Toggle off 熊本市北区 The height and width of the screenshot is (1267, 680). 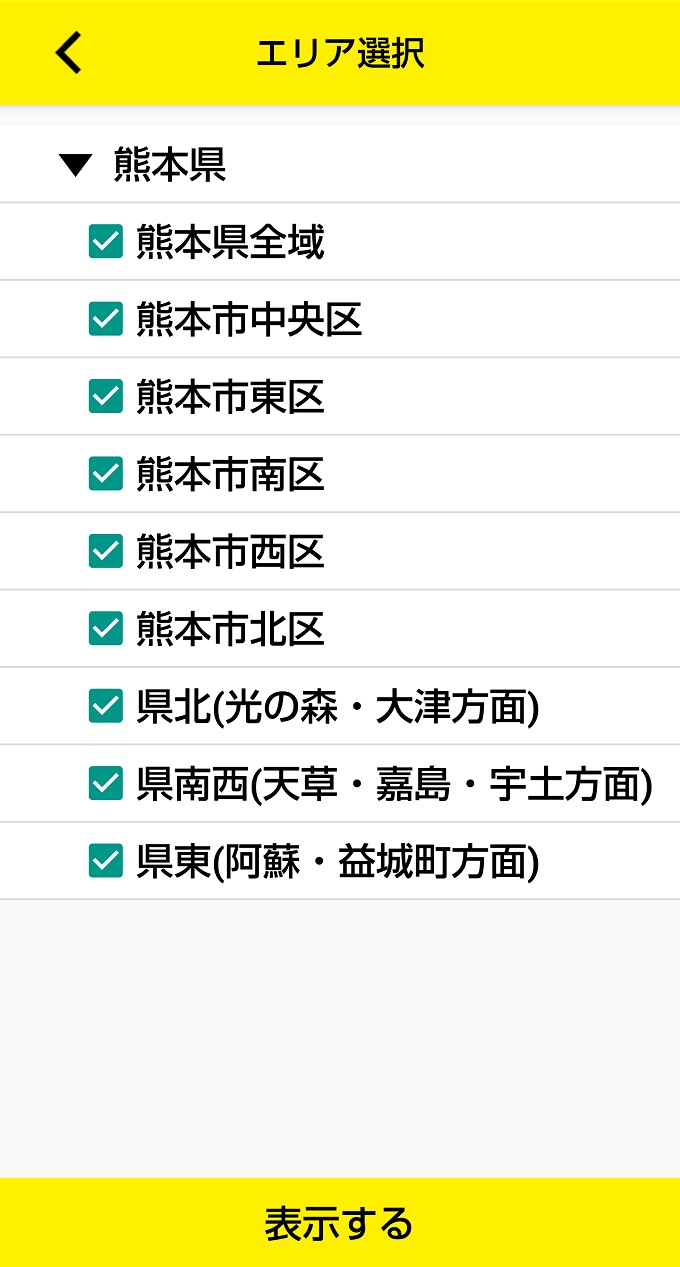click(105, 629)
